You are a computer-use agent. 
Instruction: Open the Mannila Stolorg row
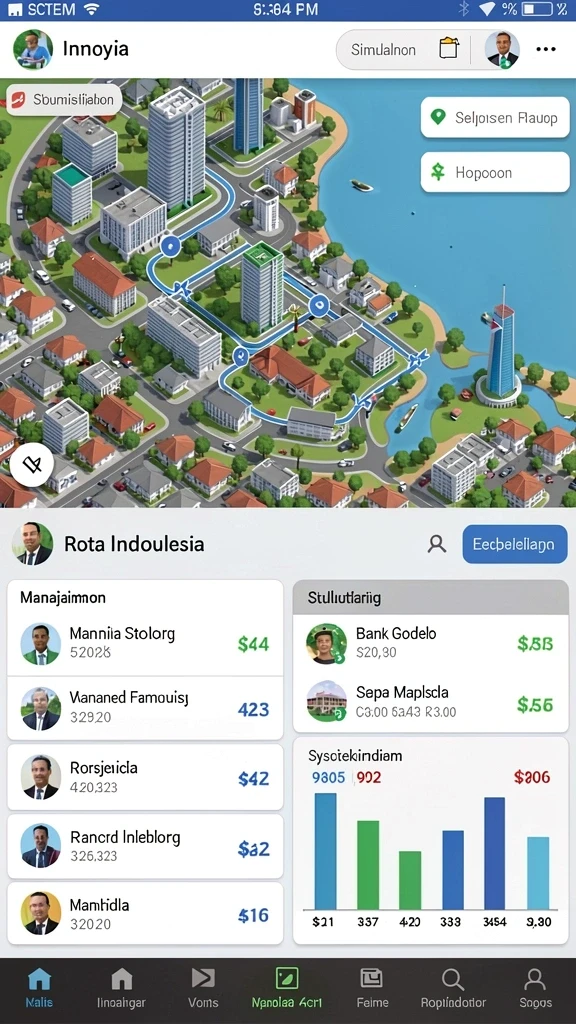145,643
